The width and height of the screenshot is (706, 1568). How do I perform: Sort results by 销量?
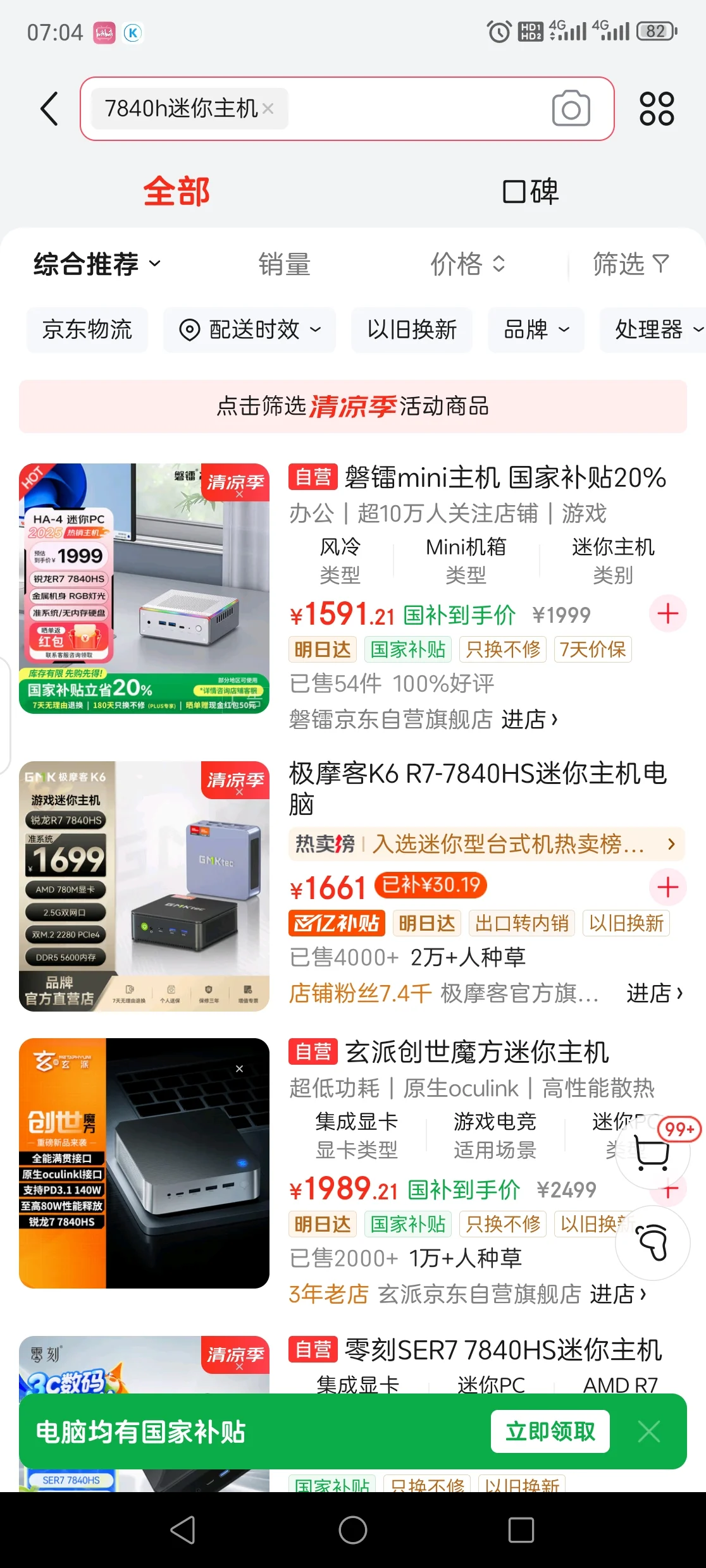click(x=284, y=264)
